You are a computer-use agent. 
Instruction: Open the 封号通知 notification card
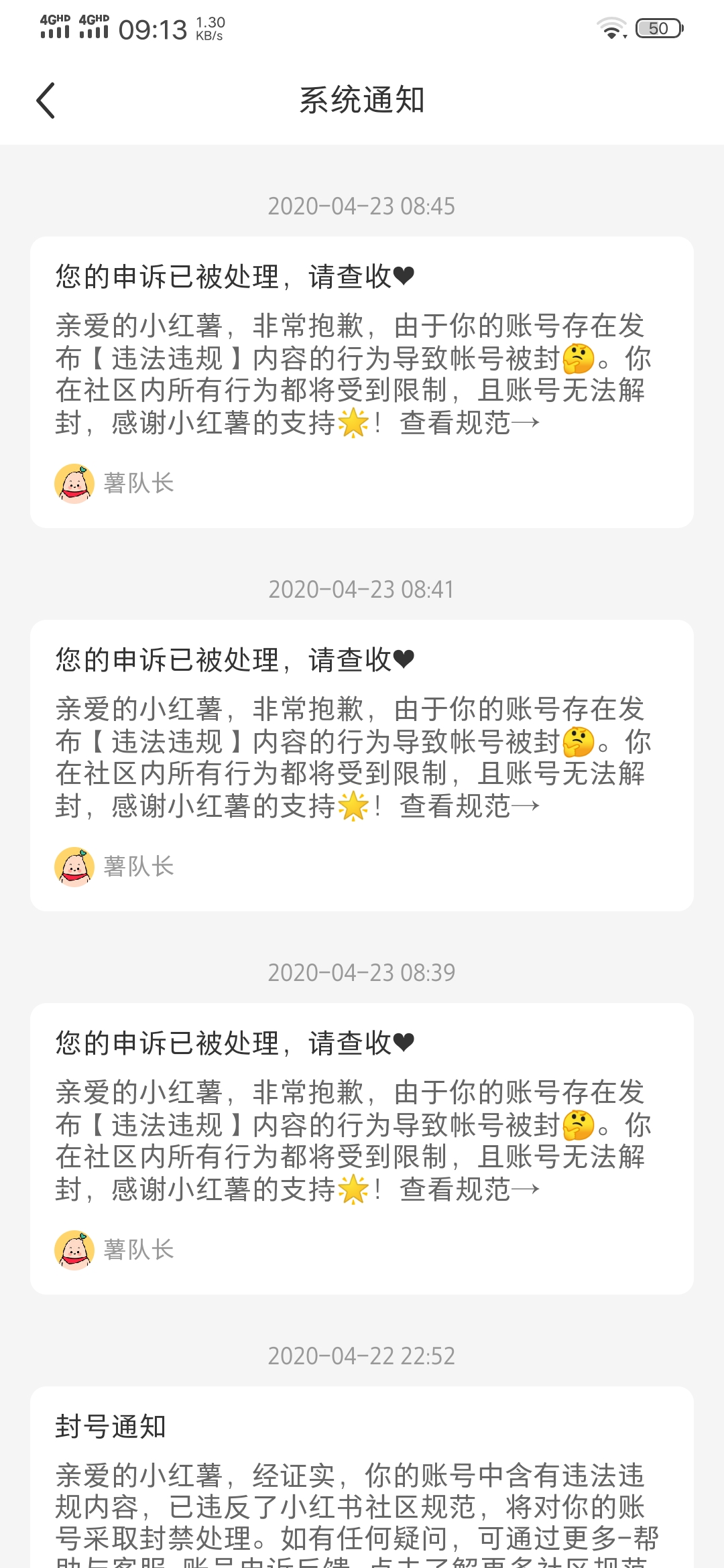pyautogui.click(x=362, y=1477)
